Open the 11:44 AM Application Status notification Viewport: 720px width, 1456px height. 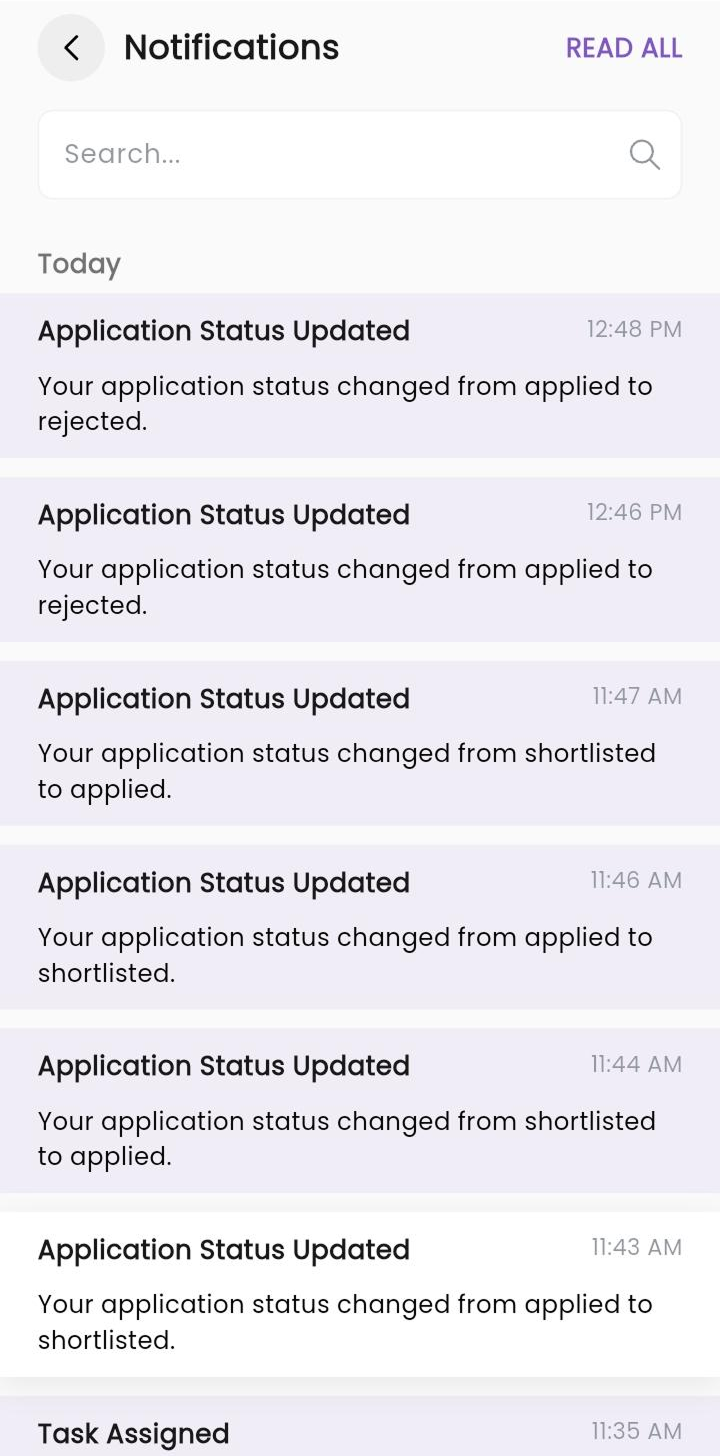tap(360, 1111)
